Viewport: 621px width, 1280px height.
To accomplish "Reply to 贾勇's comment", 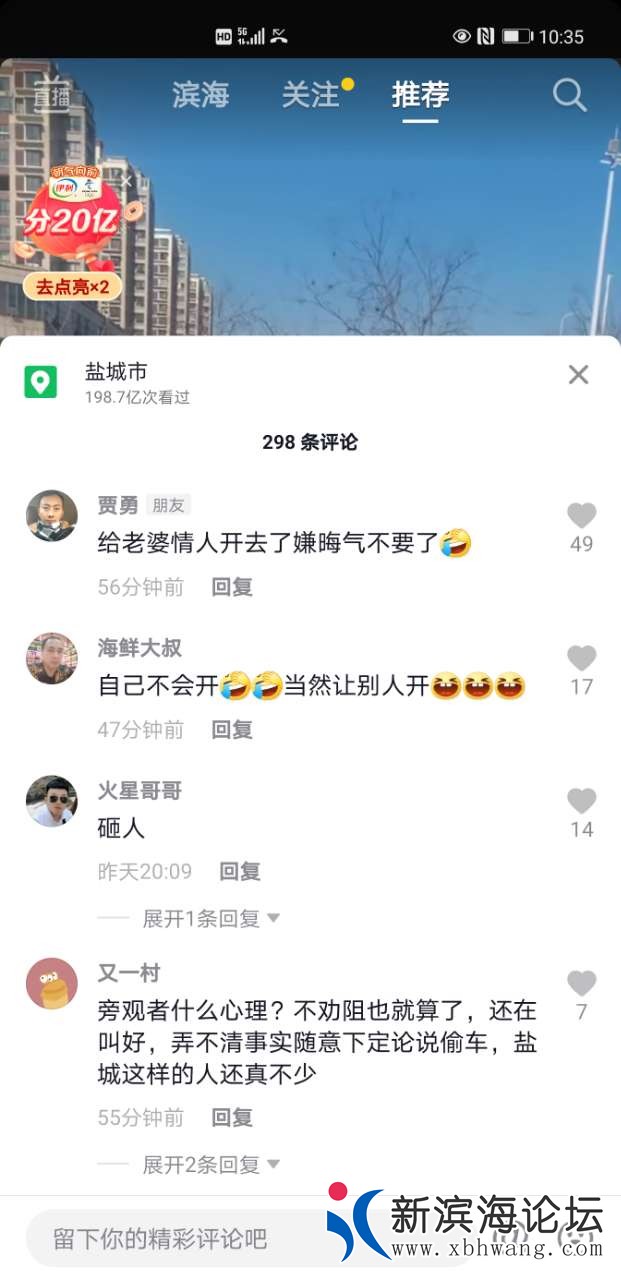I will (x=232, y=587).
